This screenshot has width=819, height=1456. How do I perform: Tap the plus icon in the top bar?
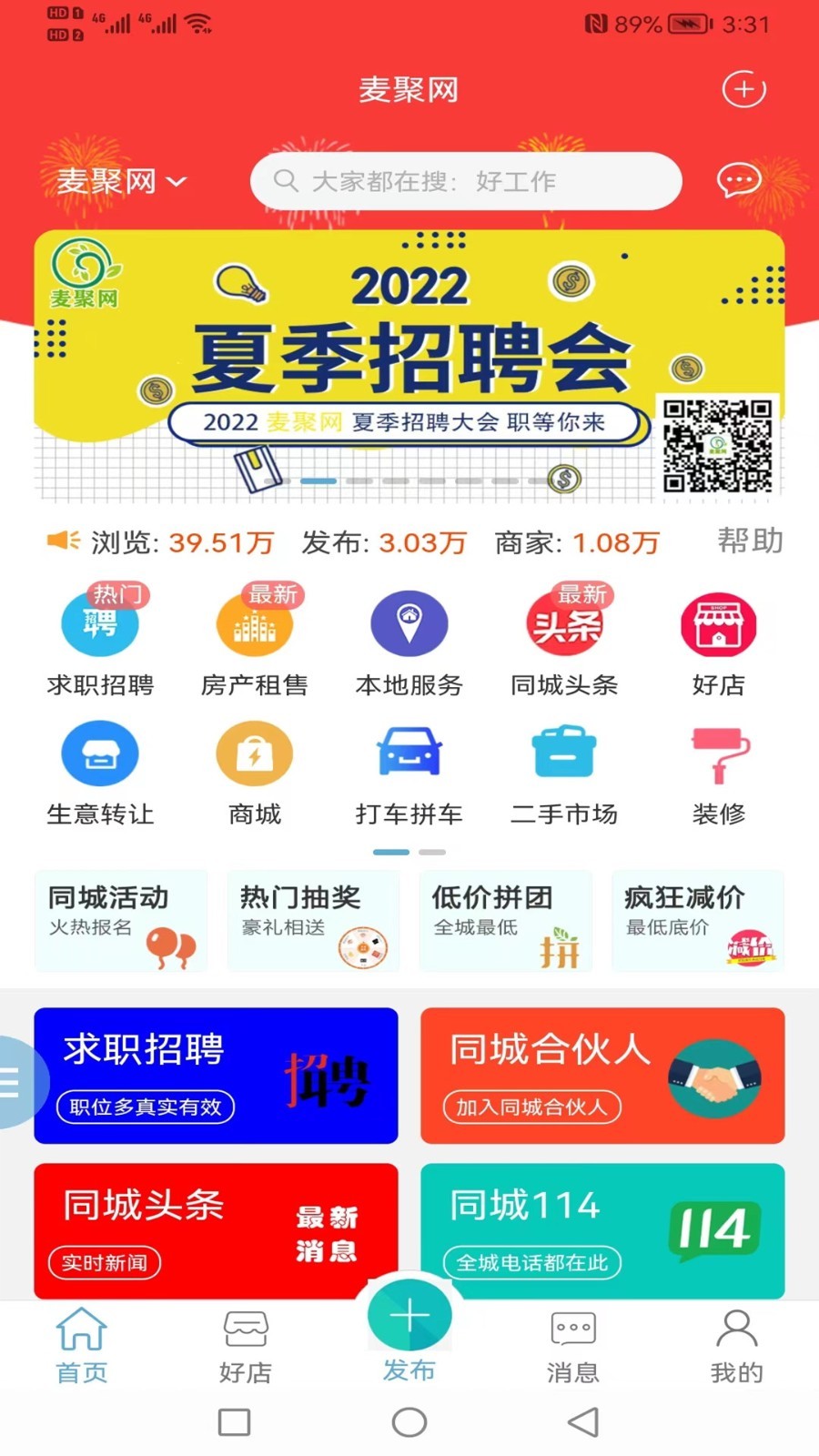[743, 89]
